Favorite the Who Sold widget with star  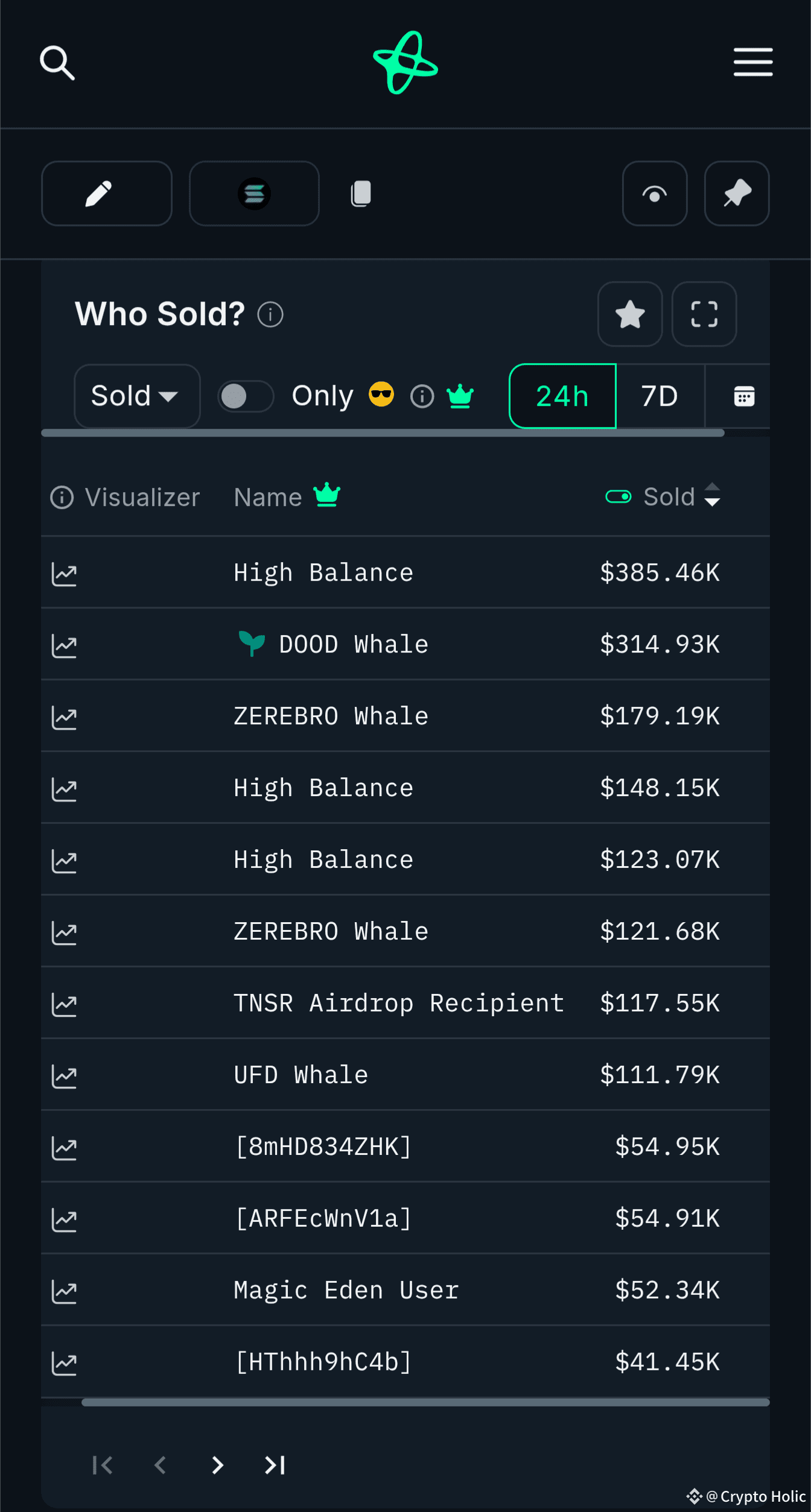tap(629, 314)
